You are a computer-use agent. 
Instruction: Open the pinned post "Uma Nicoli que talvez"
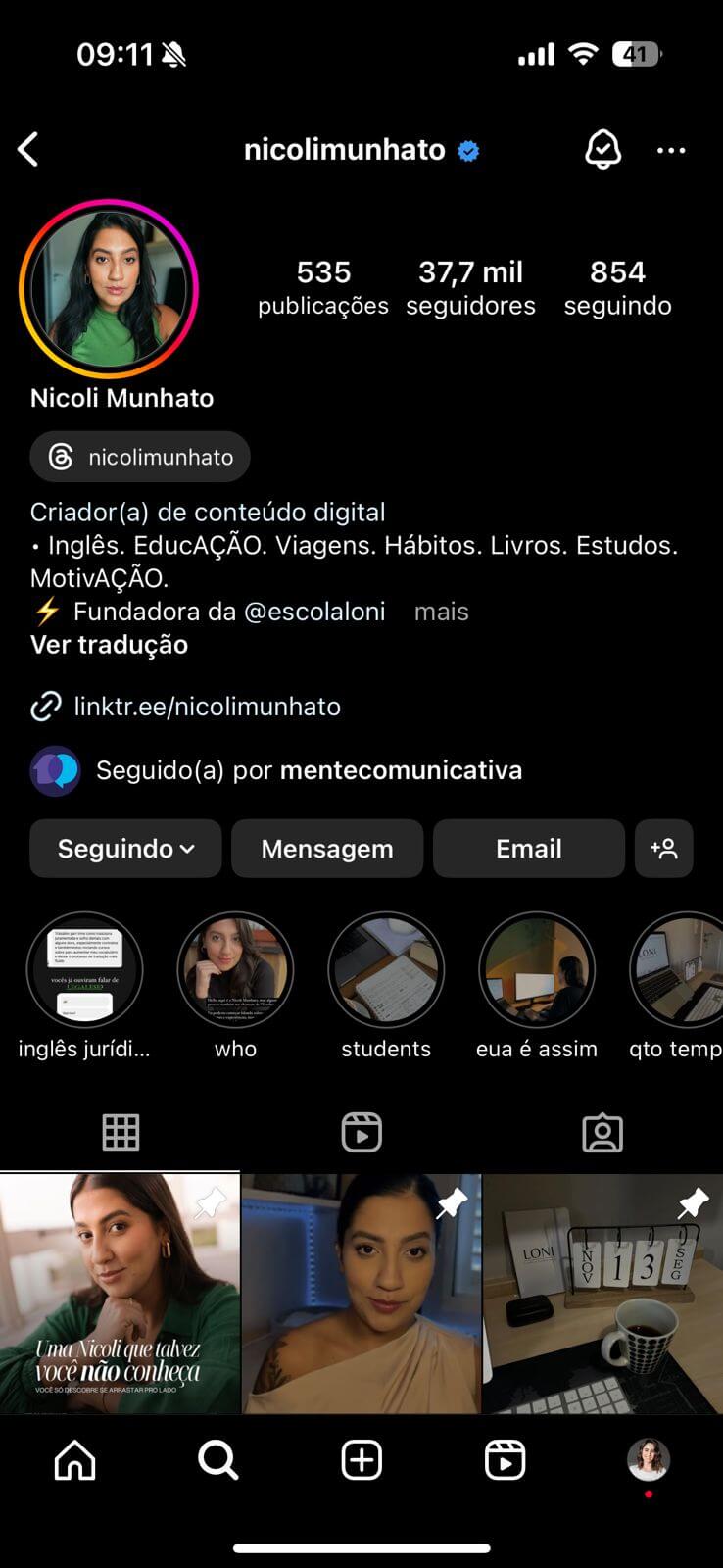120,1294
